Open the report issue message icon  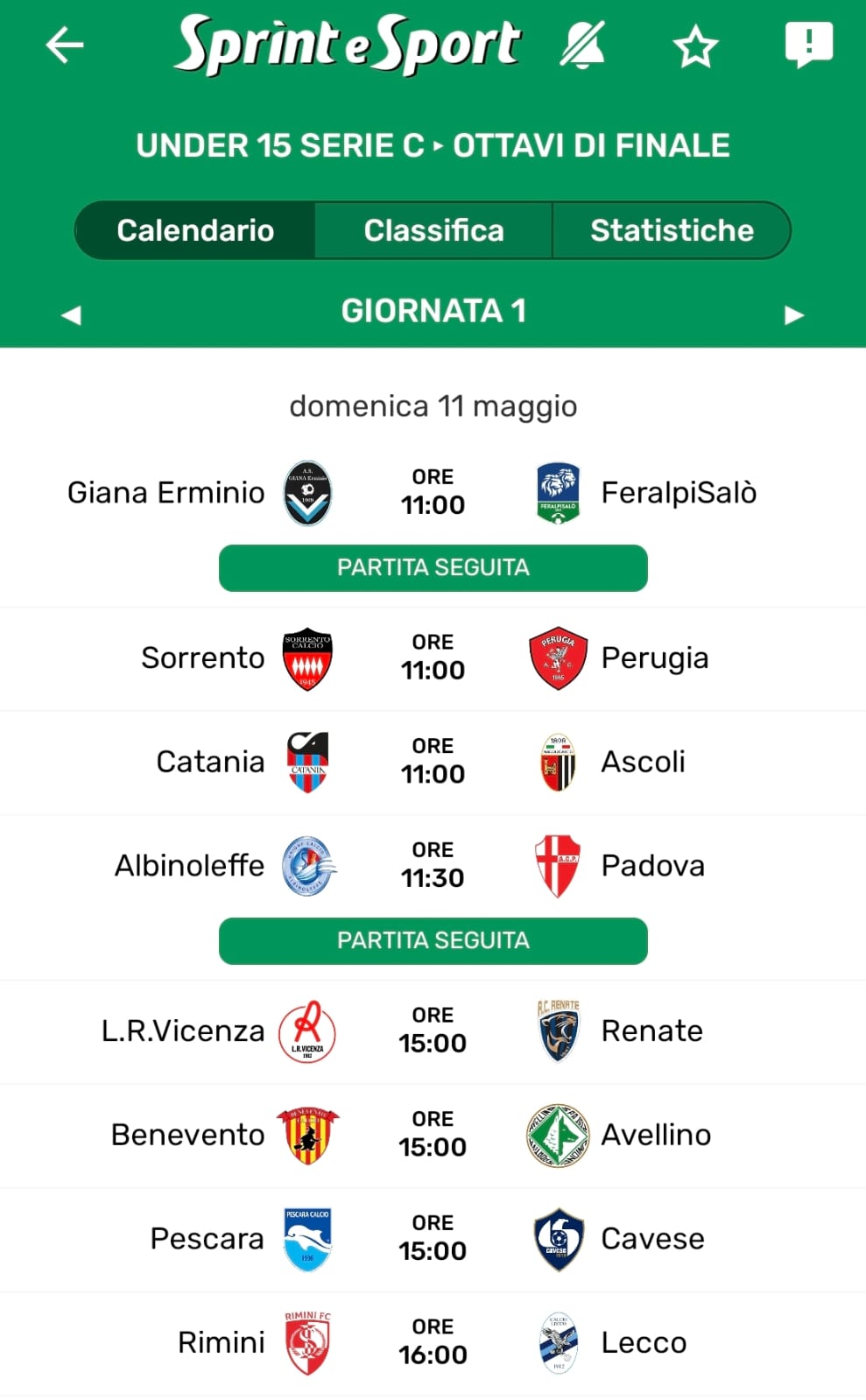coord(808,44)
